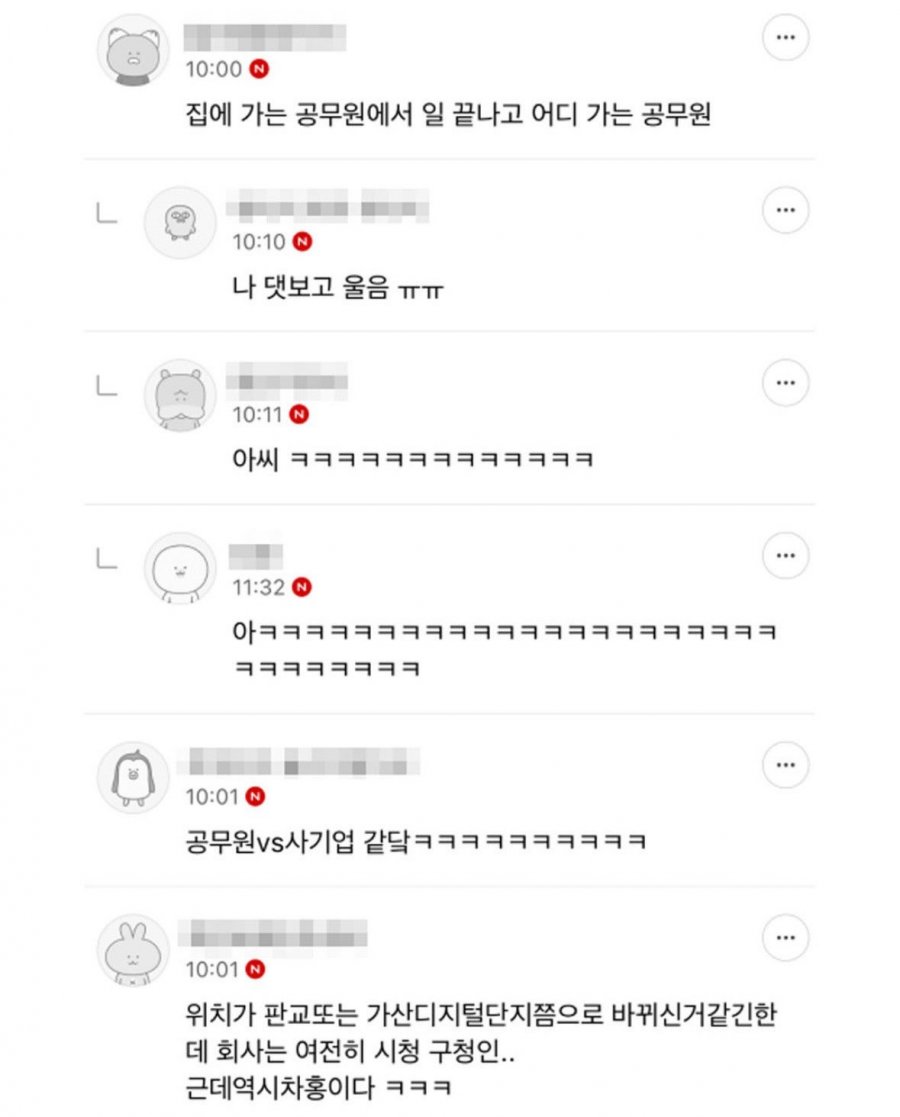Open options for '공무원vs사기업 같닼' comment

point(786,767)
